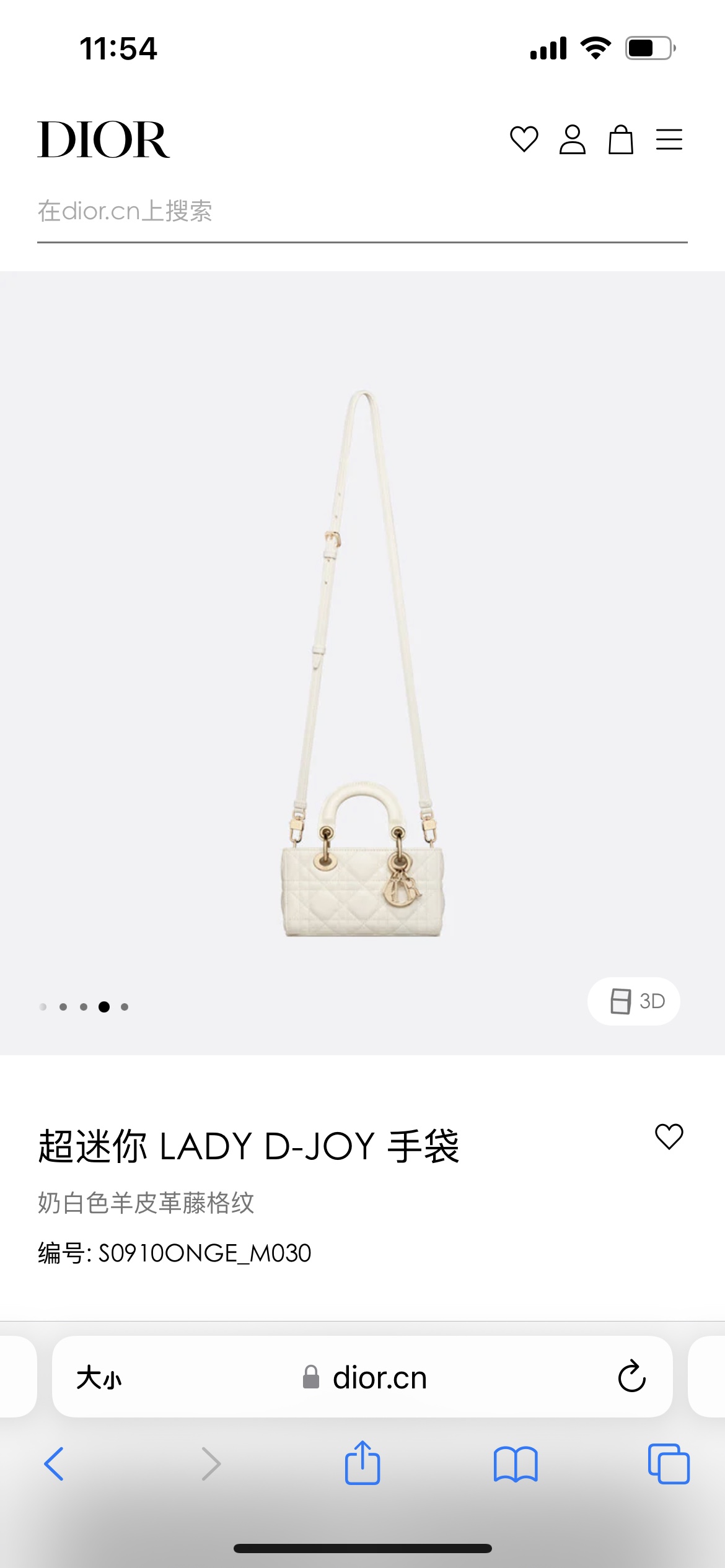View the bag in 3D
Image resolution: width=725 pixels, height=1568 pixels.
click(634, 1001)
